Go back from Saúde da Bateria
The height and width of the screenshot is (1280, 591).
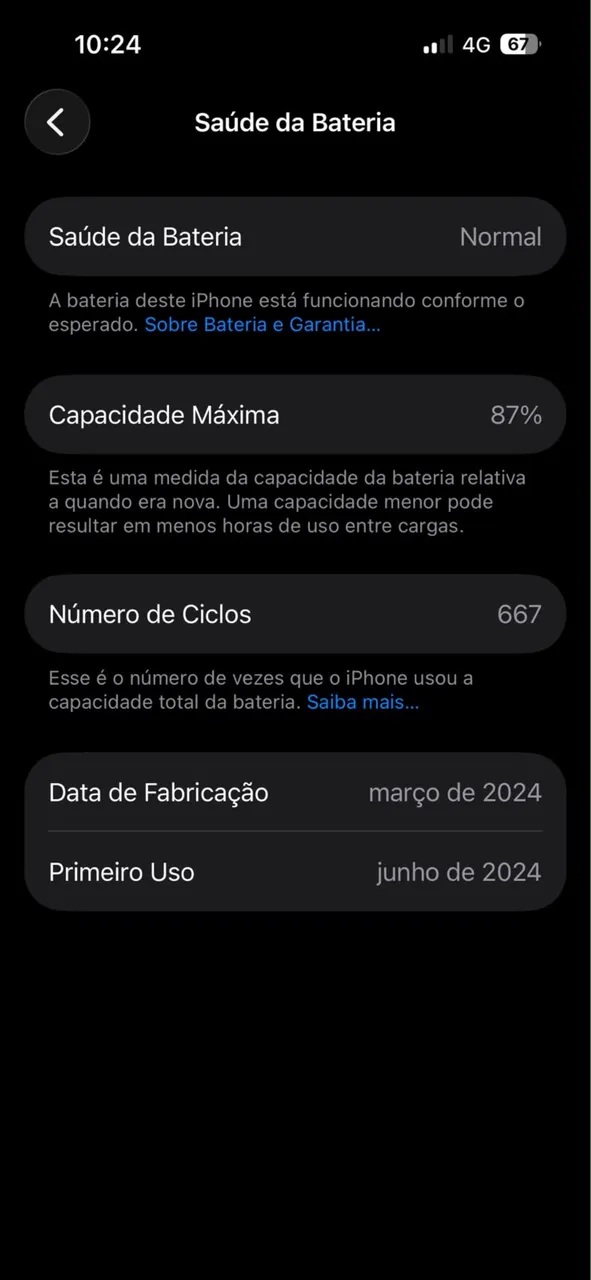[x=57, y=122]
